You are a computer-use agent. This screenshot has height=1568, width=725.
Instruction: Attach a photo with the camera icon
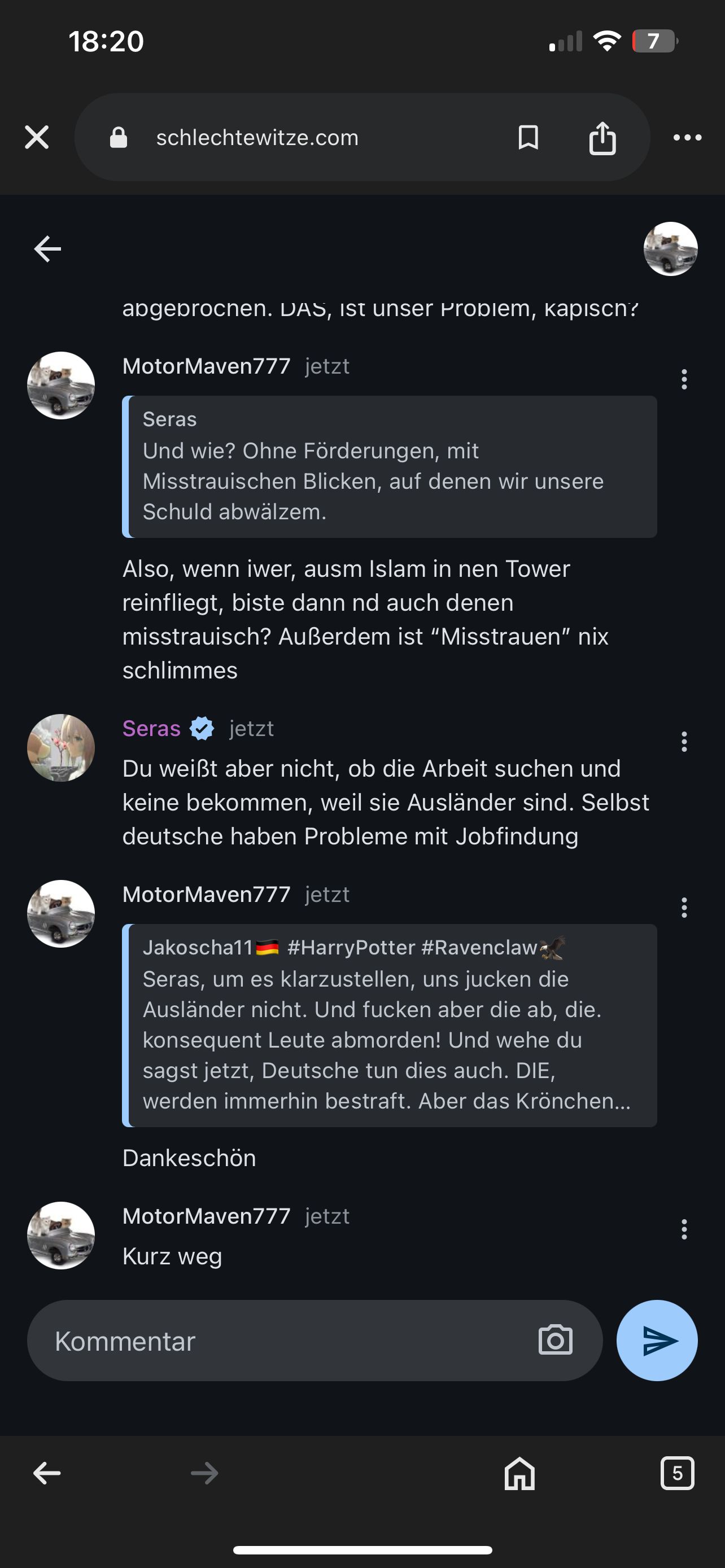(x=555, y=1341)
